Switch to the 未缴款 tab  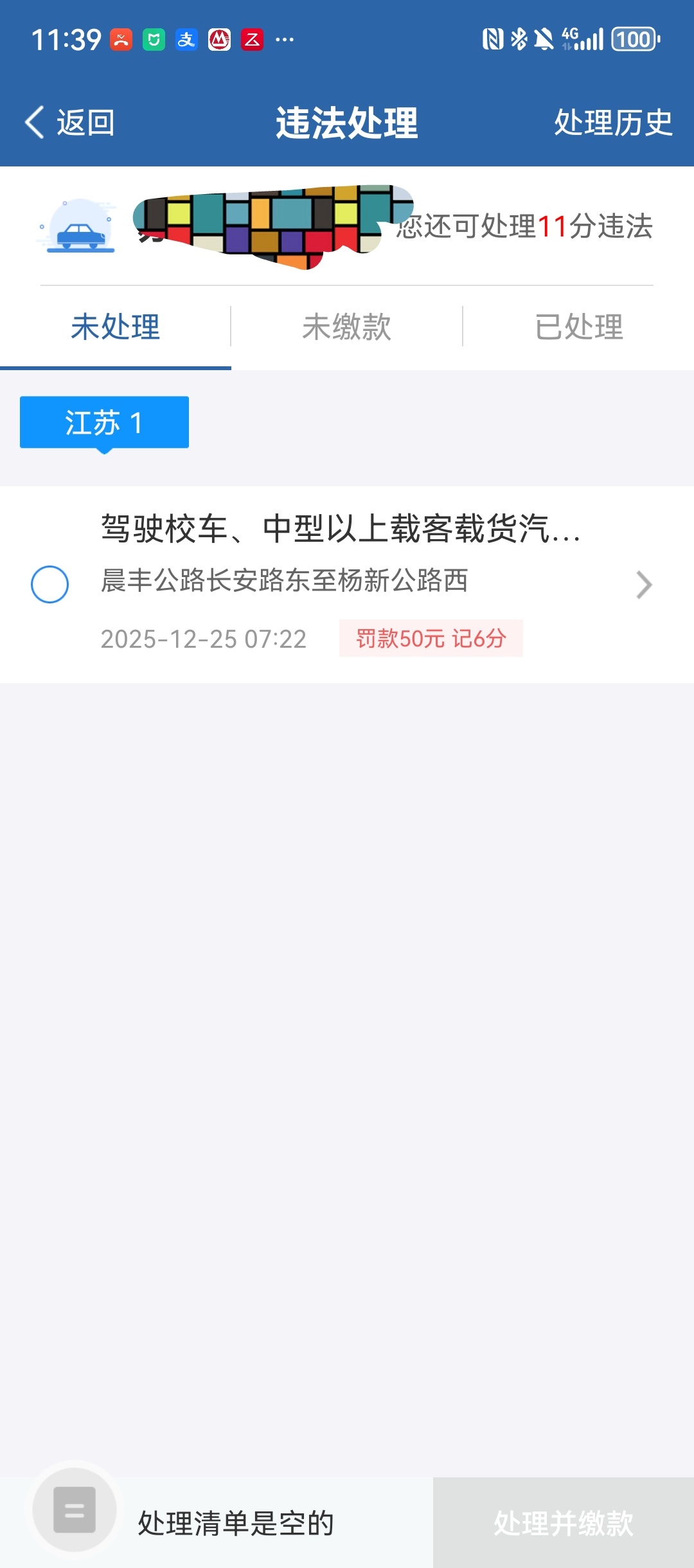click(346, 327)
